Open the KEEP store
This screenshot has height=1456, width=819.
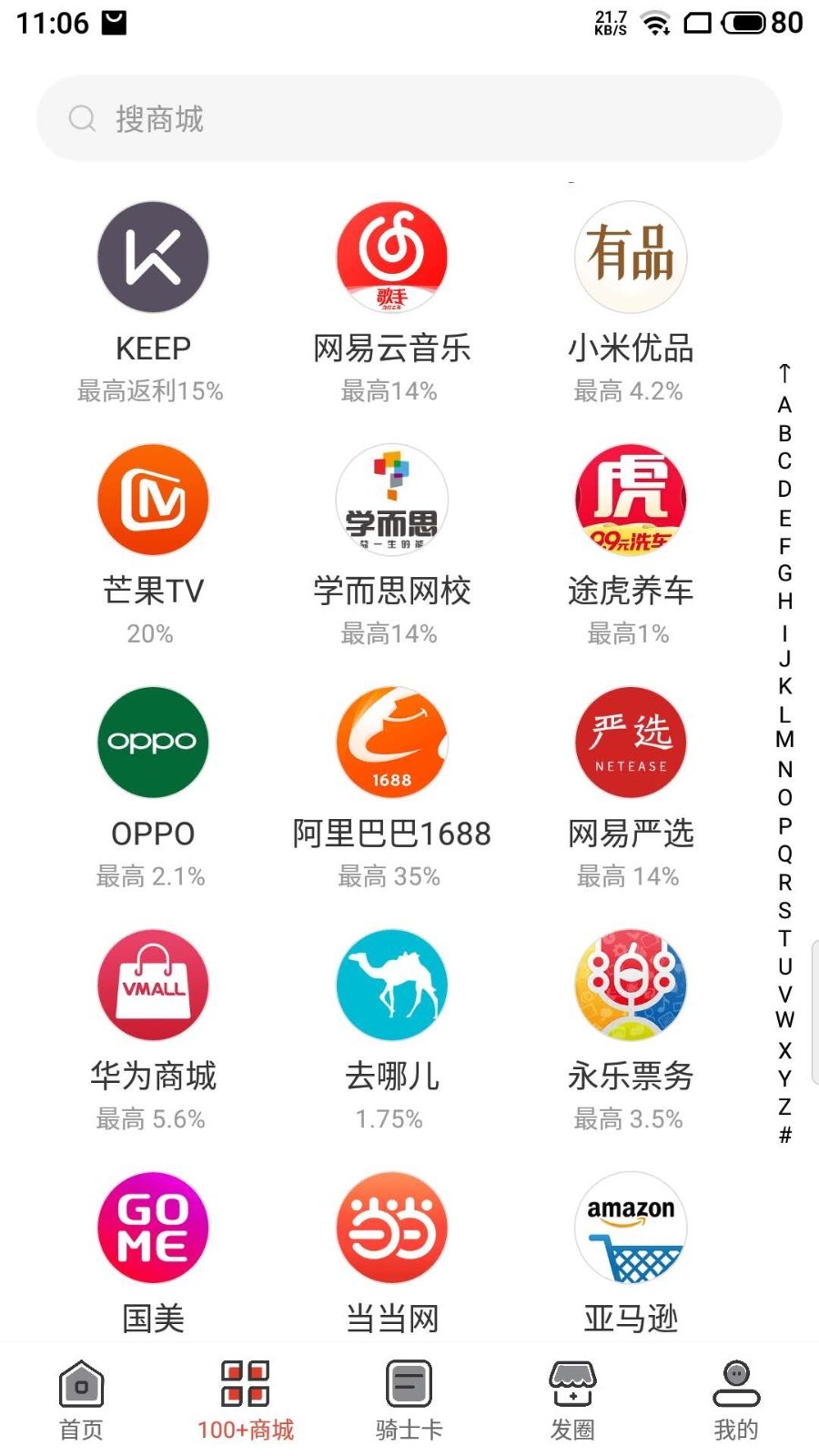click(x=153, y=258)
